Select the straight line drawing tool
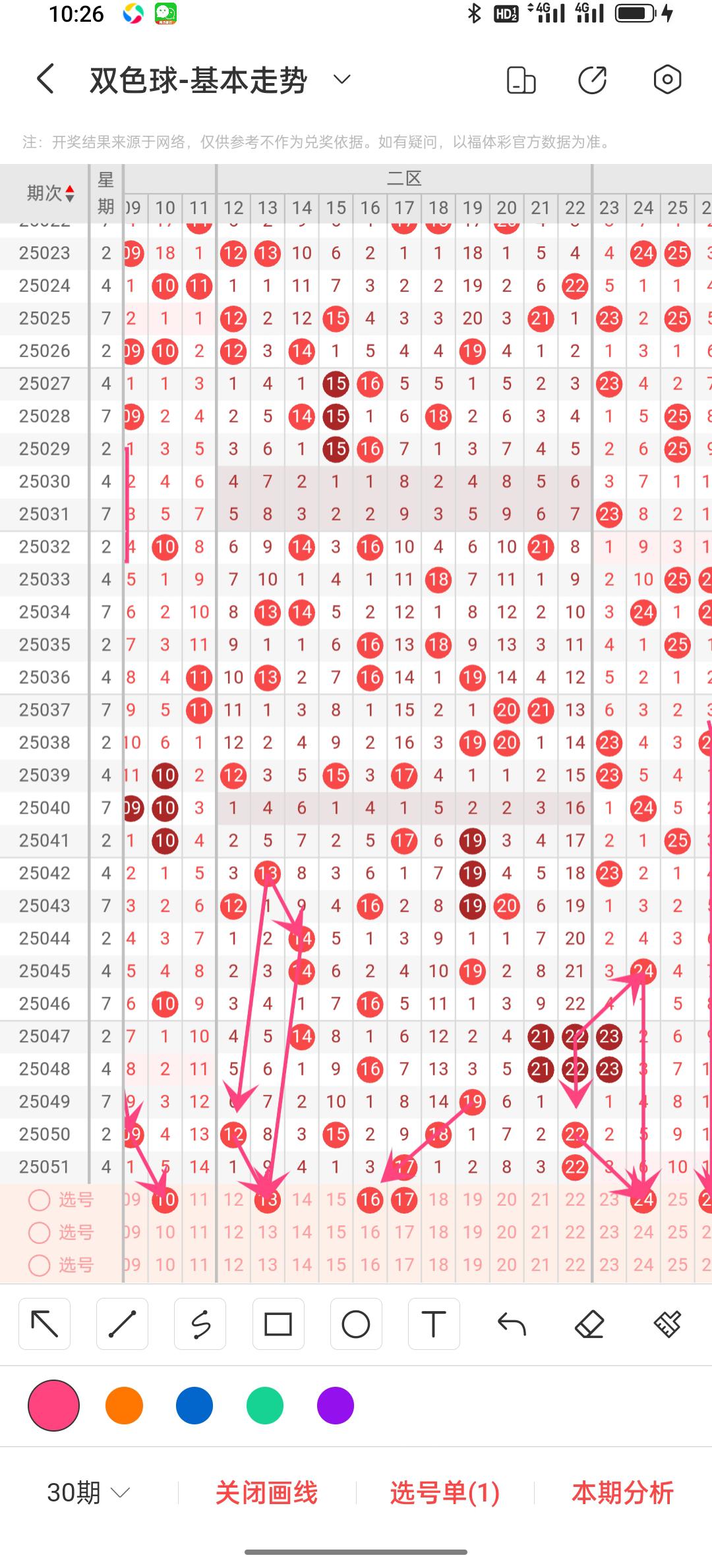The width and height of the screenshot is (712, 1568). 123,1324
